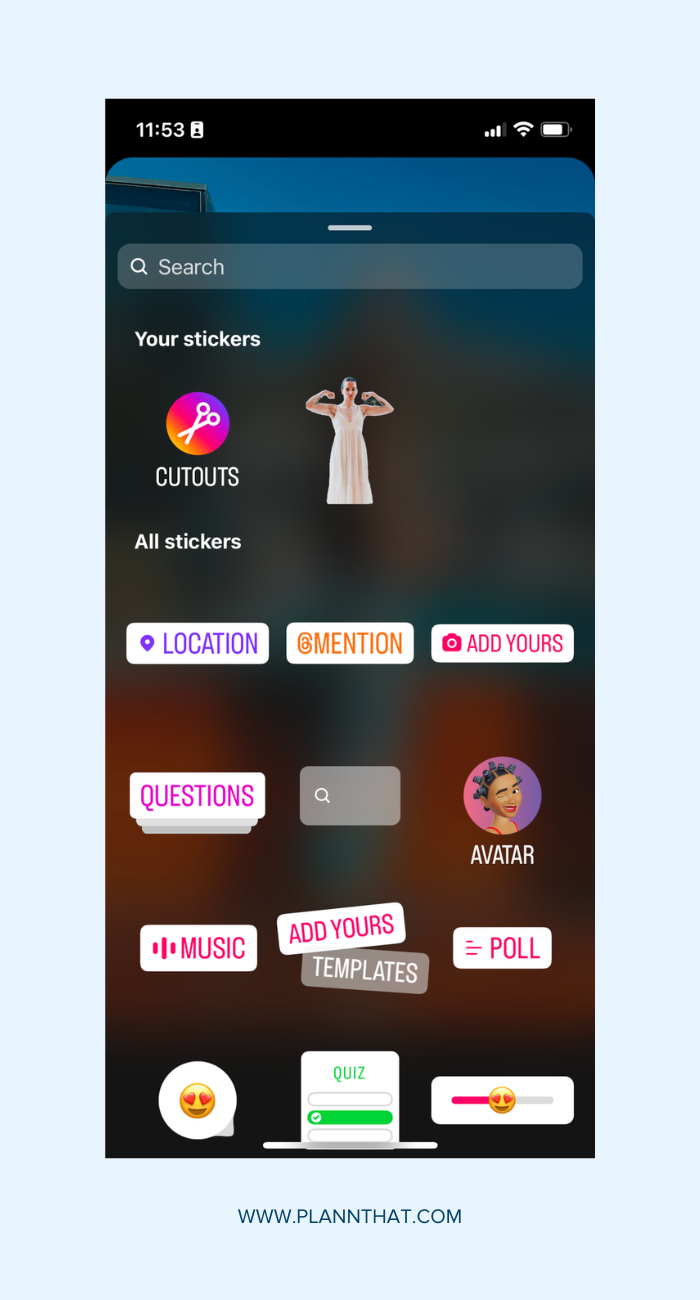Open the sticker search field
Image resolution: width=700 pixels, height=1300 pixels.
[x=349, y=267]
